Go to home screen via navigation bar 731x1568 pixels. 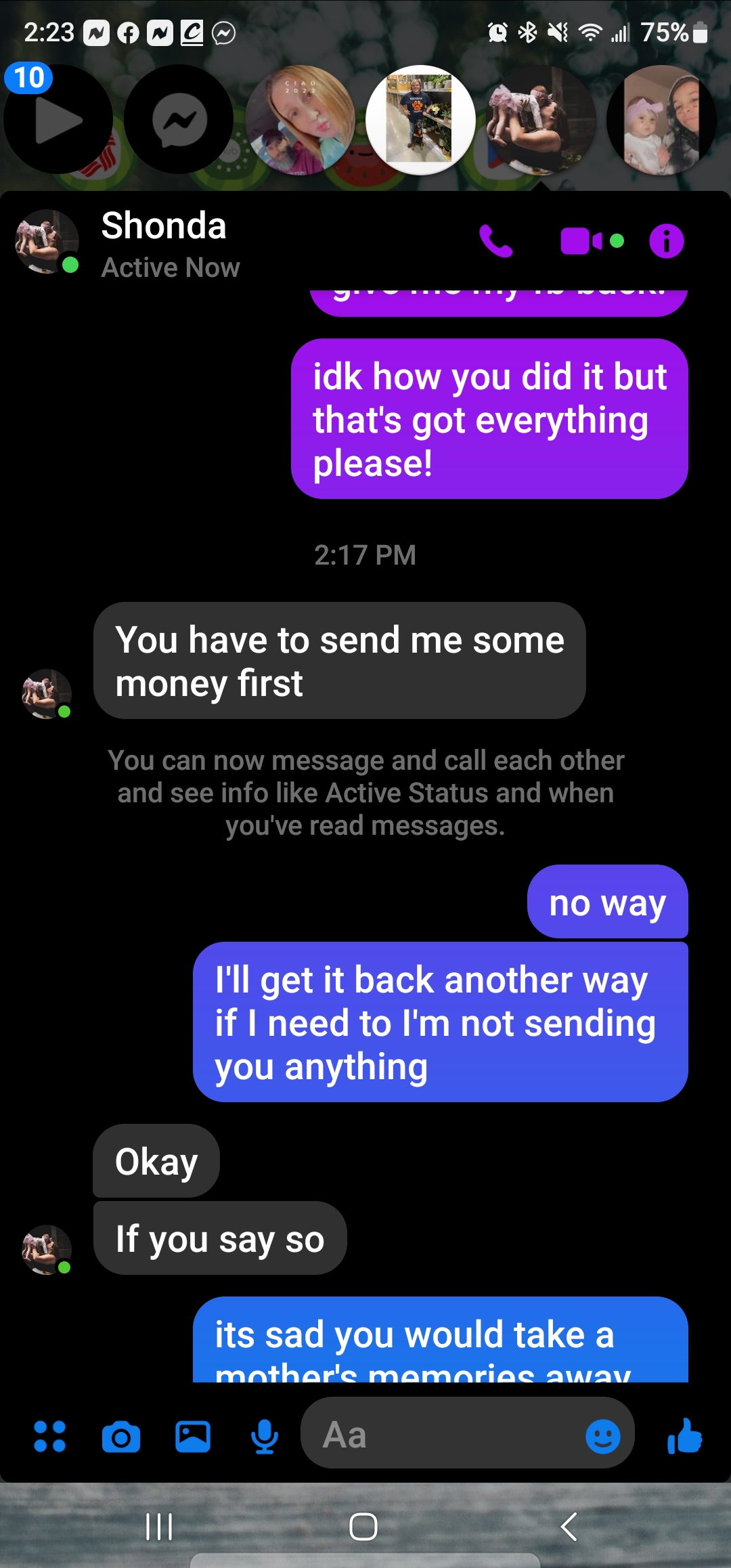click(363, 1527)
